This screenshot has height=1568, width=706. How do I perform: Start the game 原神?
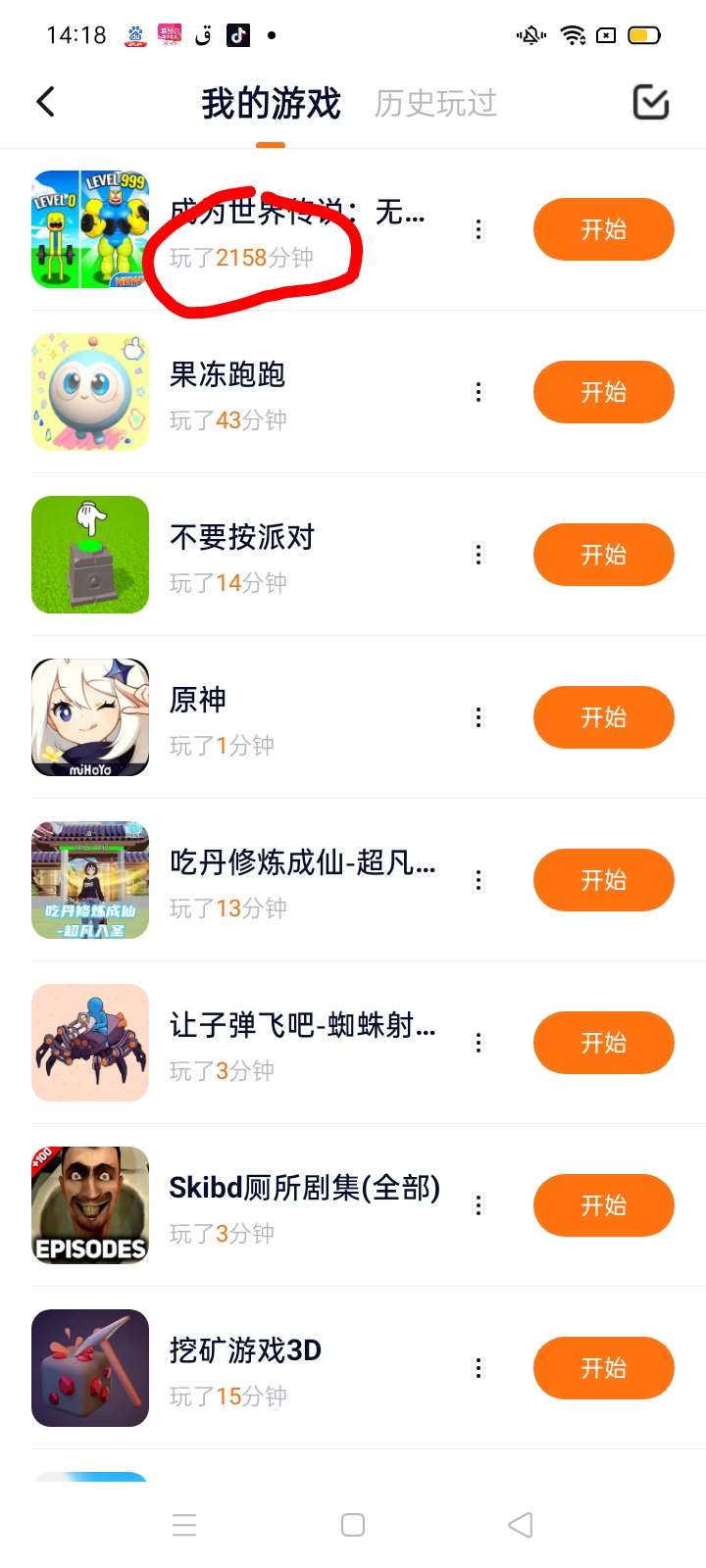click(603, 717)
